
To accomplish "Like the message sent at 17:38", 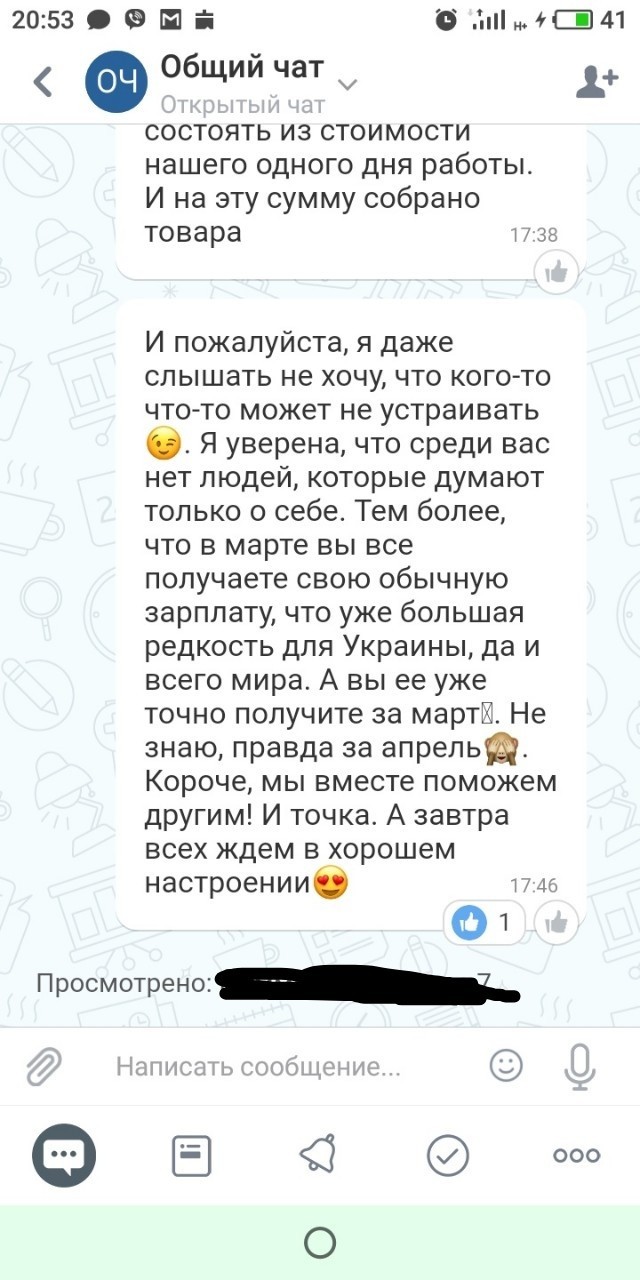I will 557,272.
